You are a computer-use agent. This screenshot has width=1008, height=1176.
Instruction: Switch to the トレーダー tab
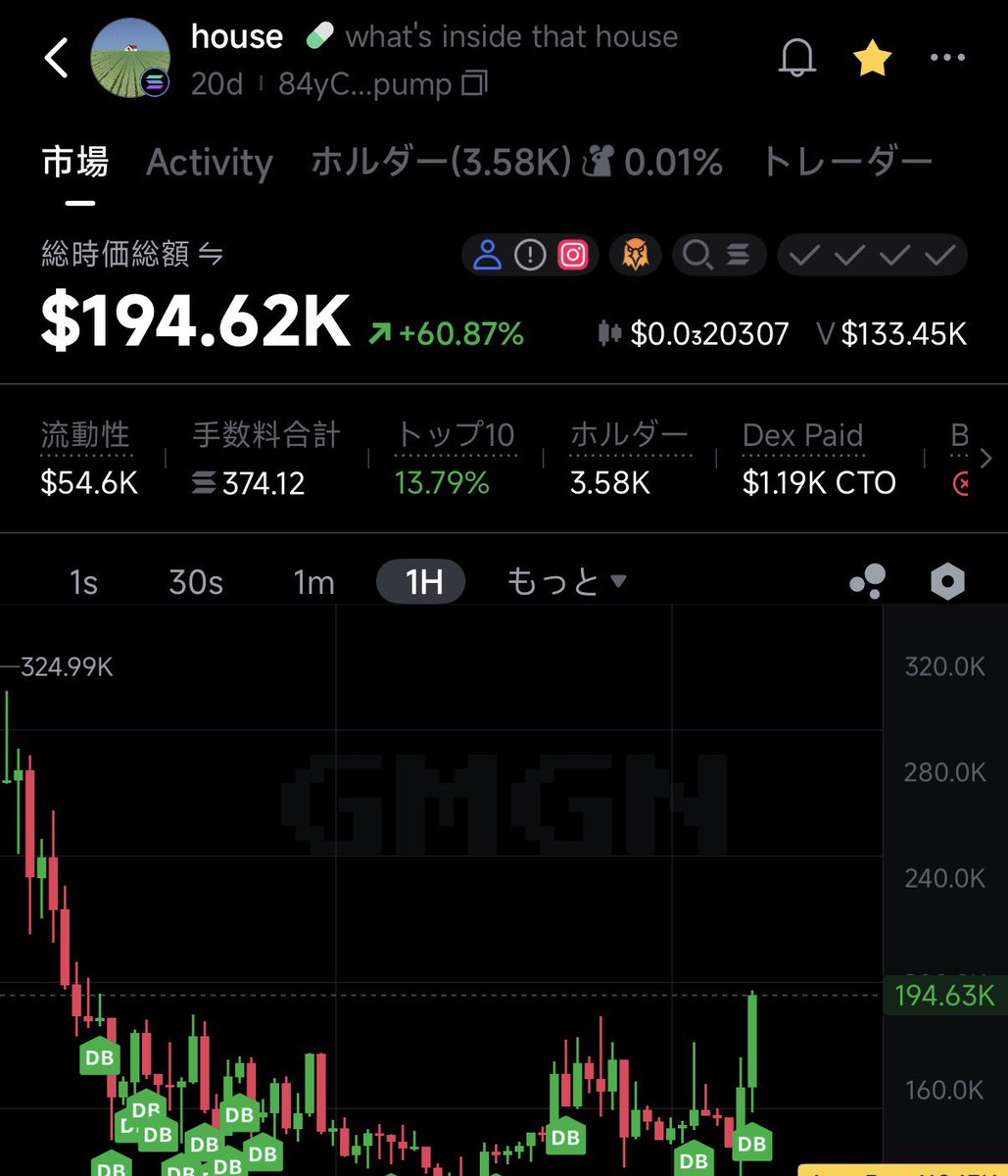point(846,163)
